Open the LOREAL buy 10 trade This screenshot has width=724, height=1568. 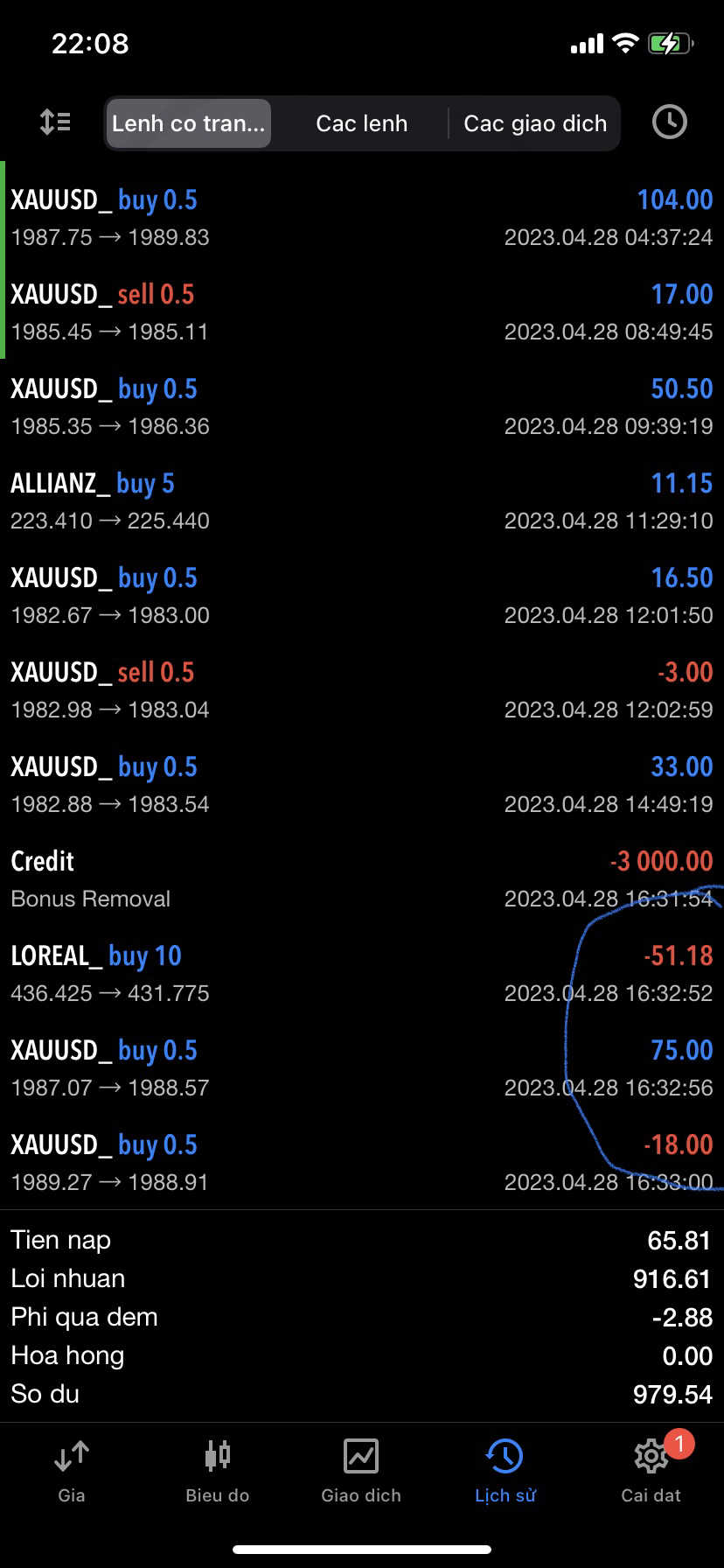coord(361,973)
